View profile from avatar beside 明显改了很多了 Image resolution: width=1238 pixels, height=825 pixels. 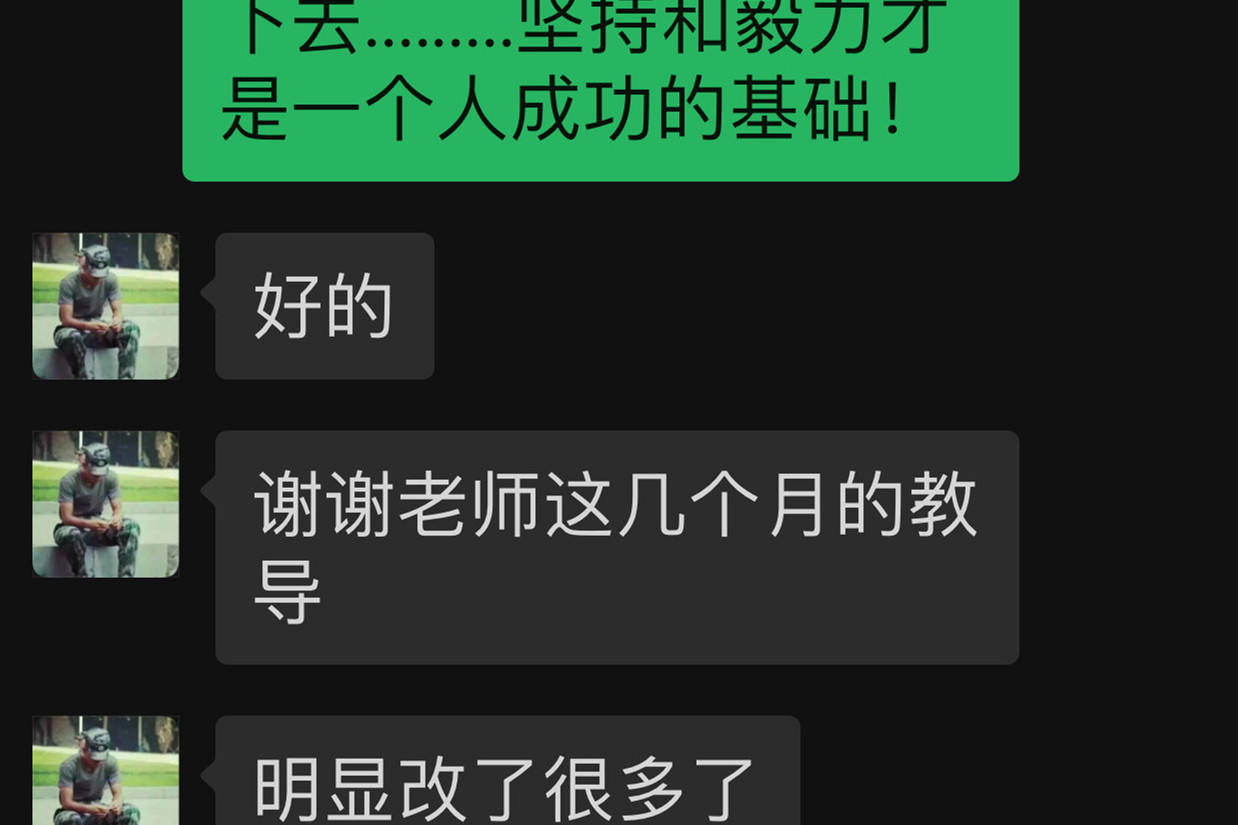(106, 770)
